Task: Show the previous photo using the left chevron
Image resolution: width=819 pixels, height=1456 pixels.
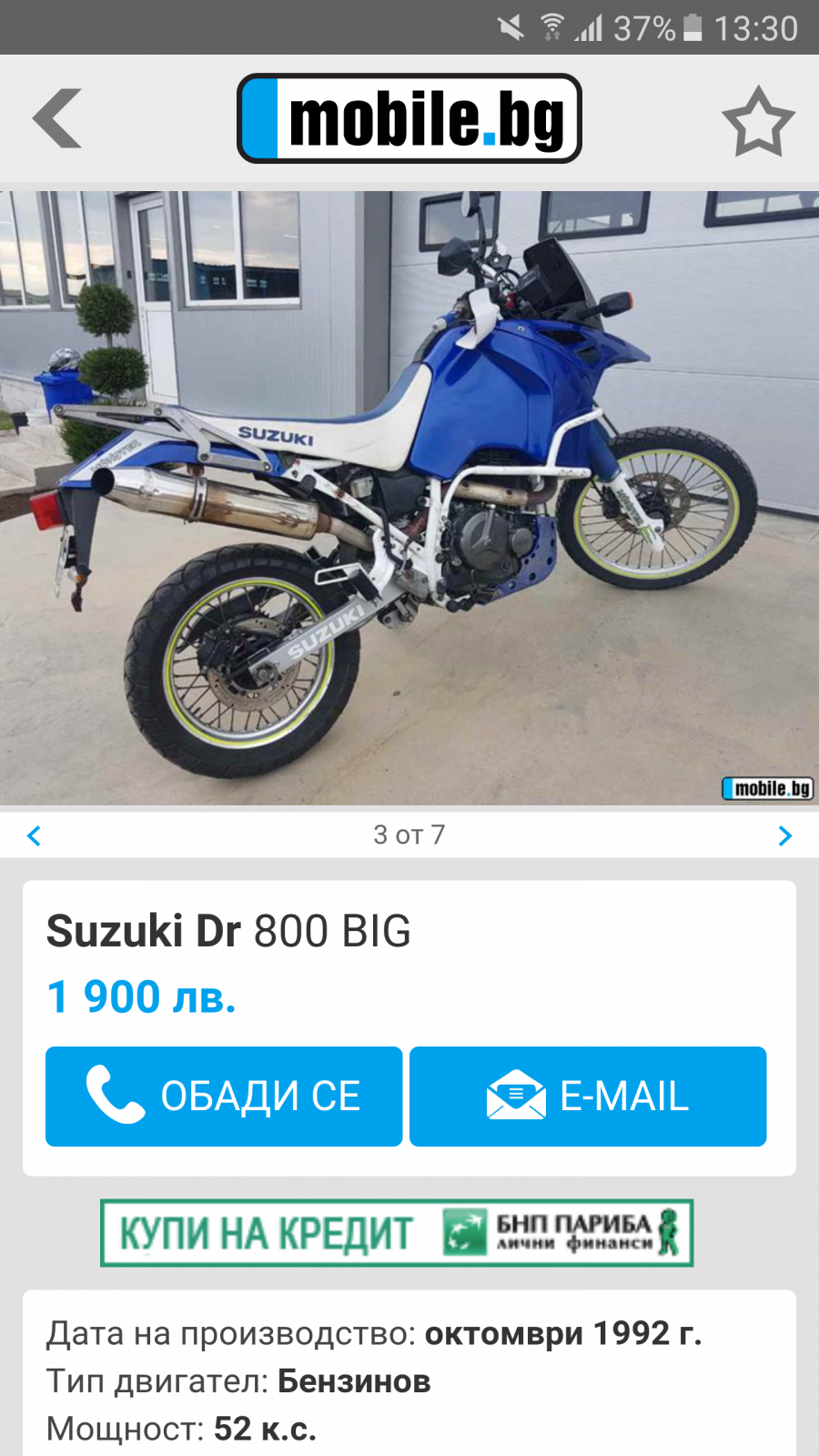Action: pyautogui.click(x=35, y=835)
